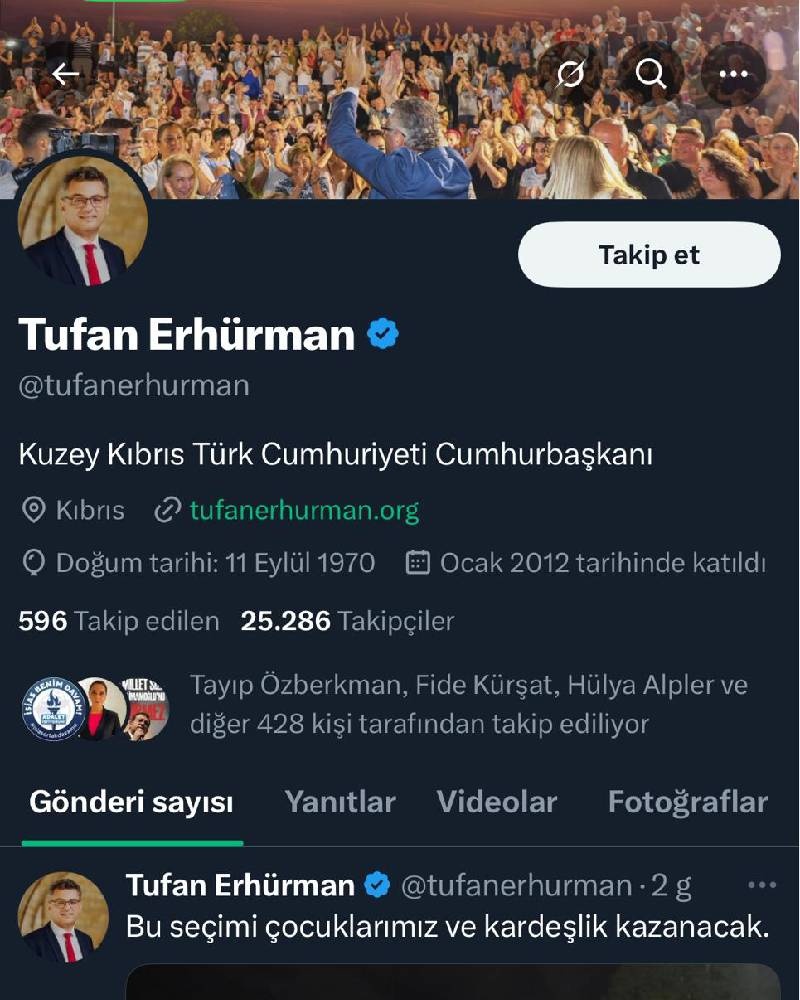
Task: View the 596 Takip edilen list
Action: [x=119, y=621]
